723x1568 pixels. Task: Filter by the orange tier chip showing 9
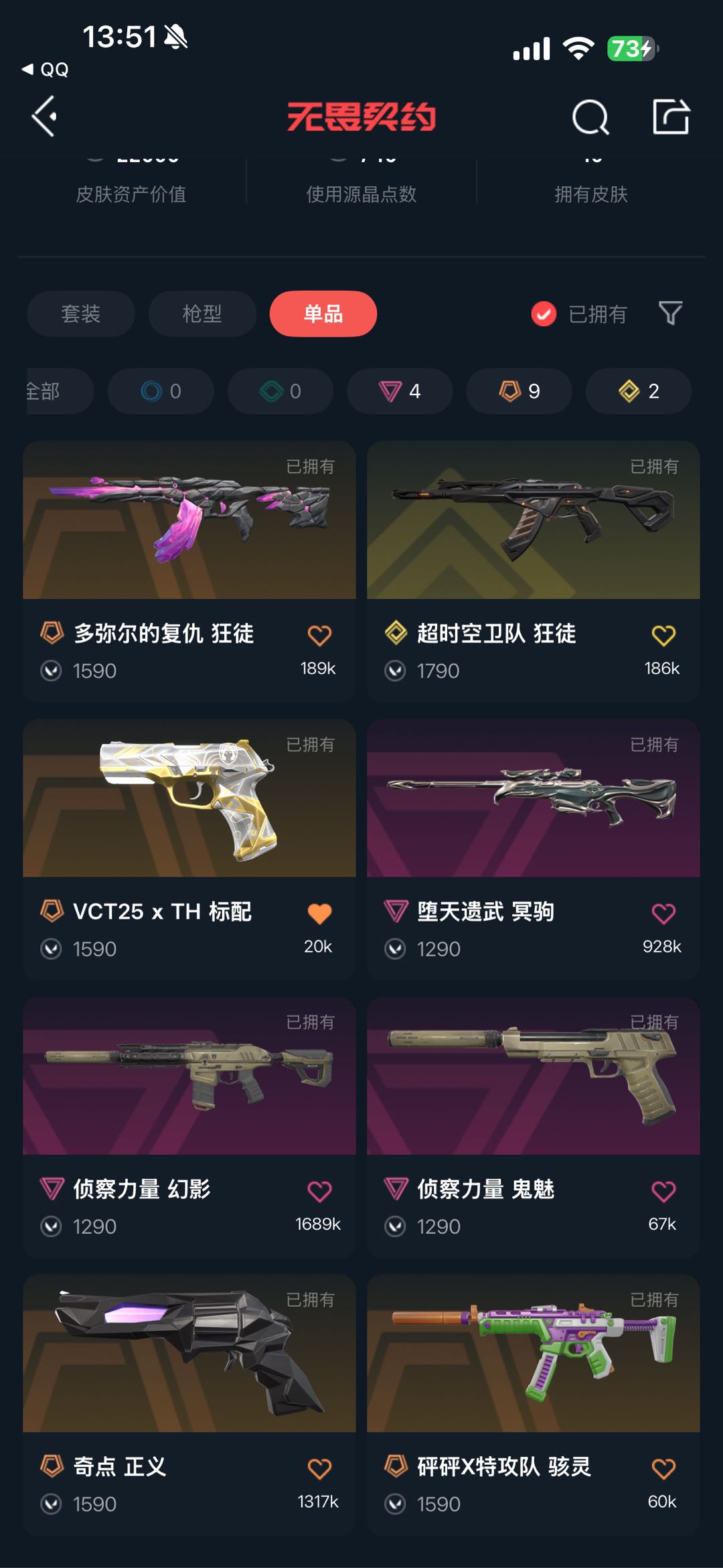(x=519, y=391)
